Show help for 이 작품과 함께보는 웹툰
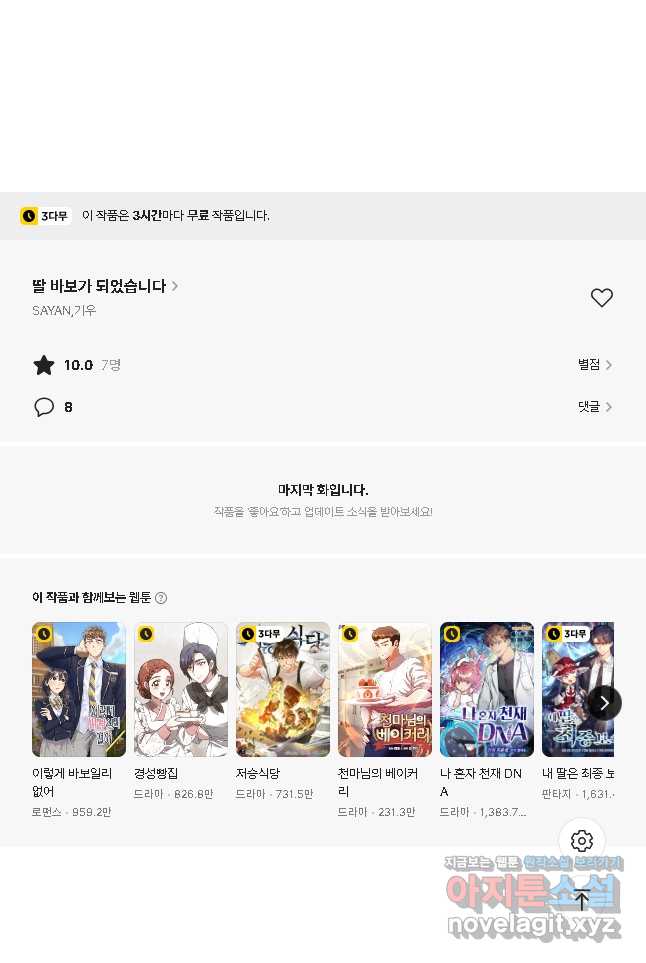This screenshot has height=963, width=646. (161, 598)
